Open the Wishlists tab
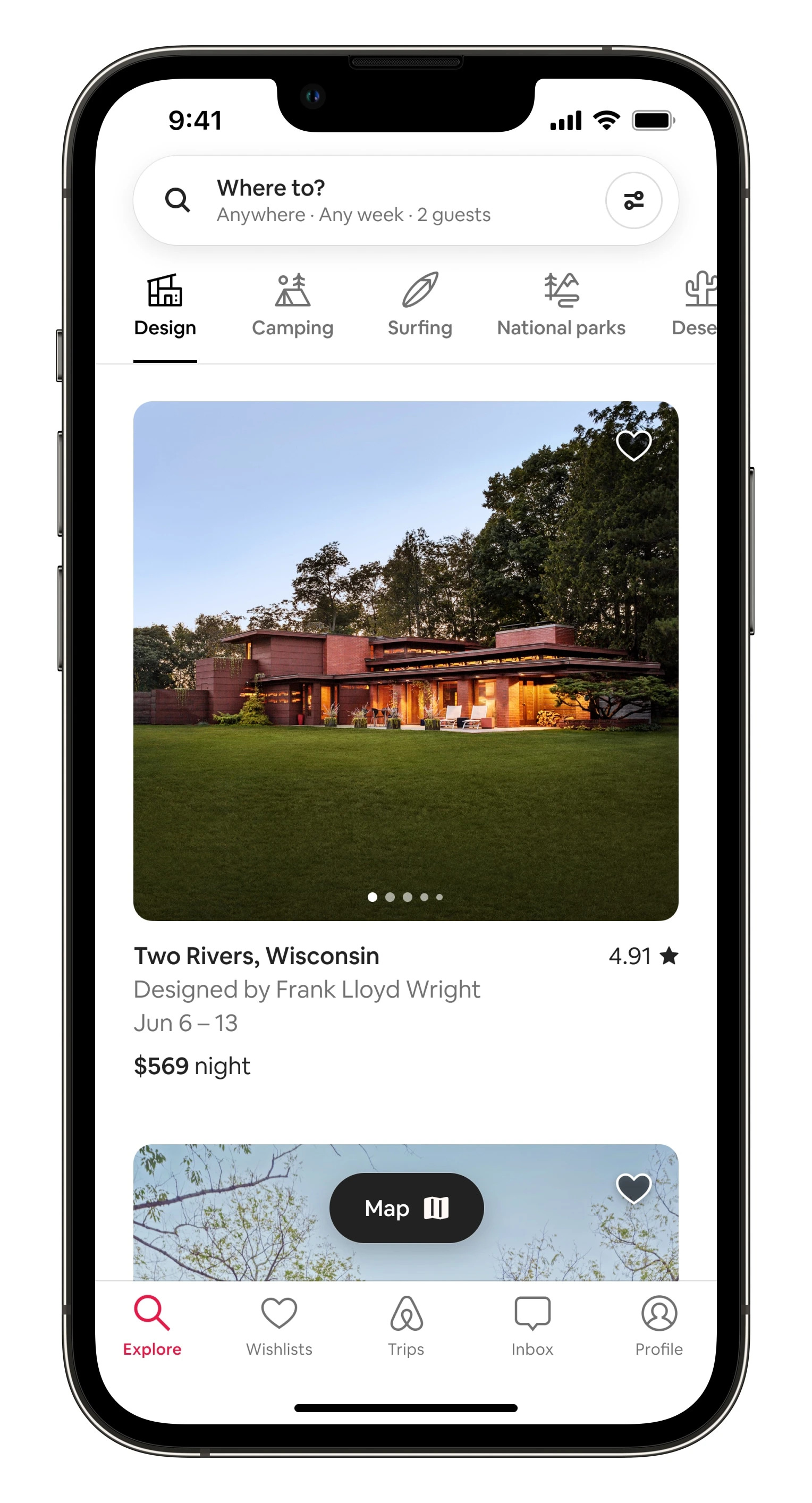 279,1325
